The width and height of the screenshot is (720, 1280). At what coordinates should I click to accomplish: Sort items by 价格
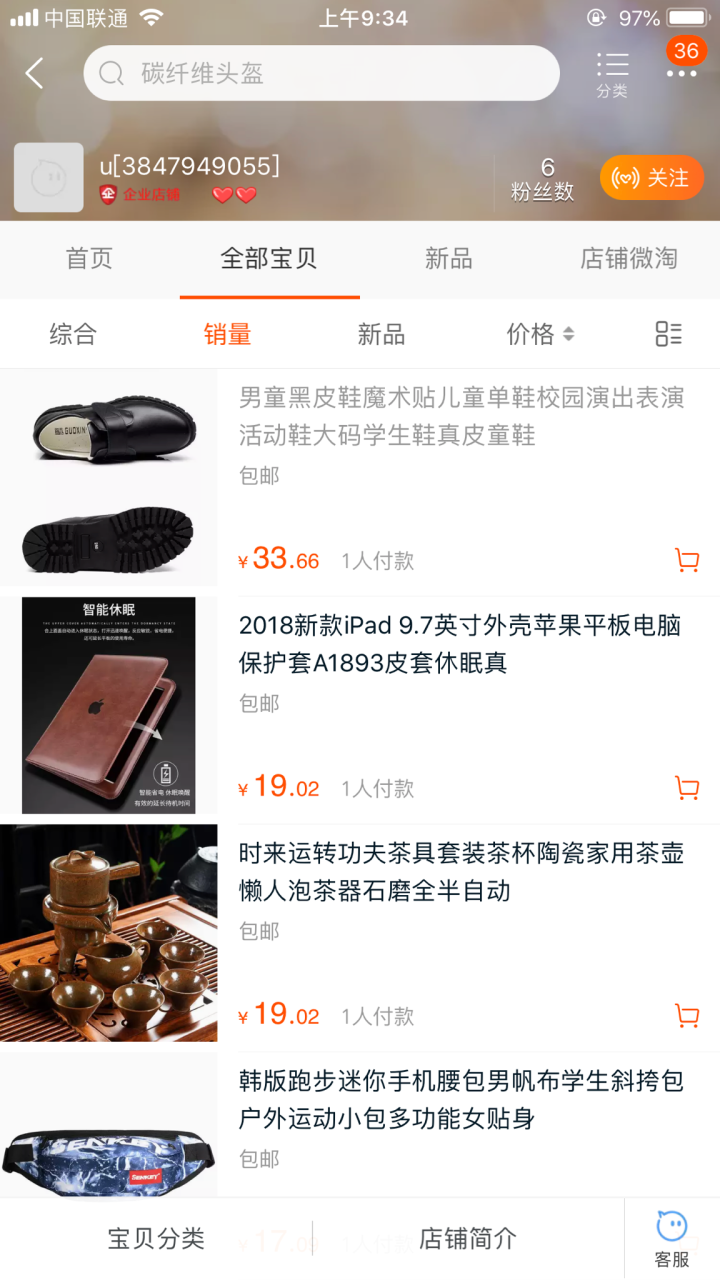coord(540,334)
